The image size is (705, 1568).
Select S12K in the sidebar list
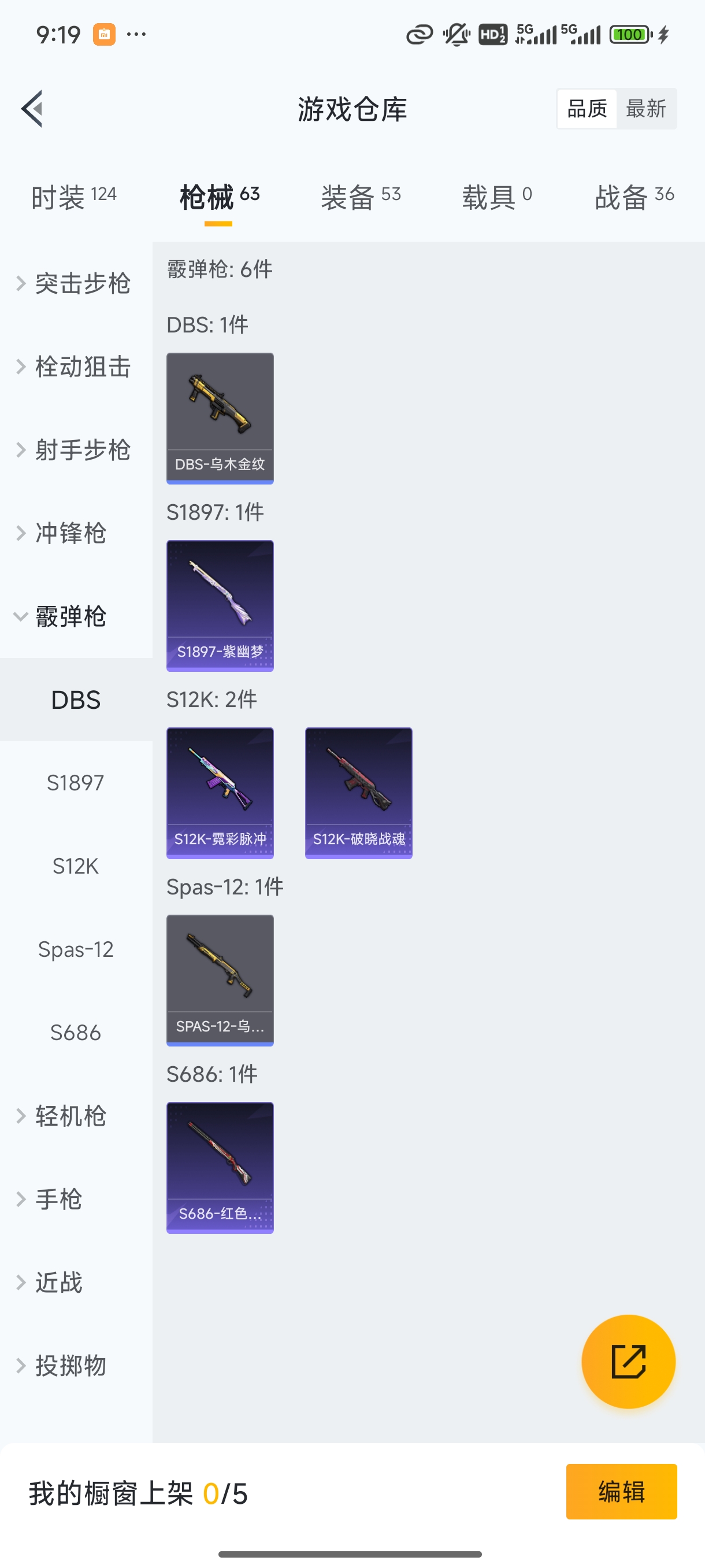(76, 866)
